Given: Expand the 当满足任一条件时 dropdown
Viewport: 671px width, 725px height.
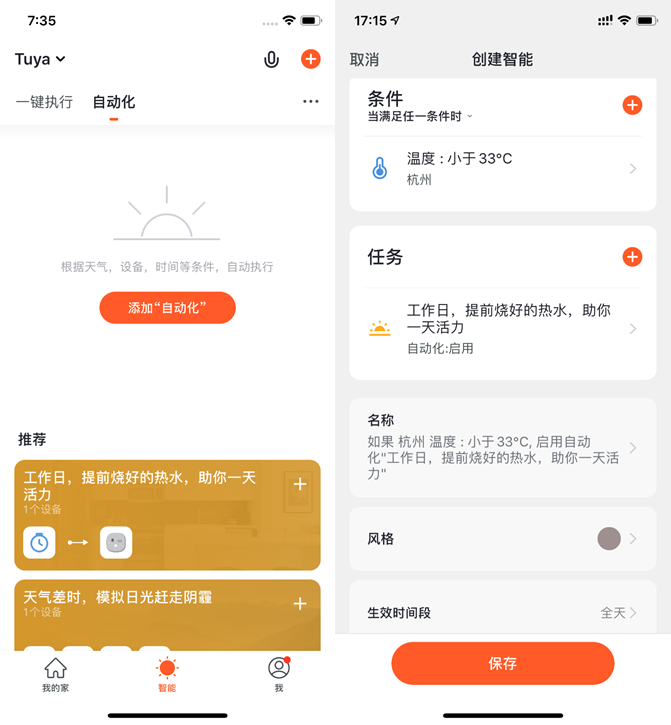Looking at the screenshot, I should (x=420, y=117).
